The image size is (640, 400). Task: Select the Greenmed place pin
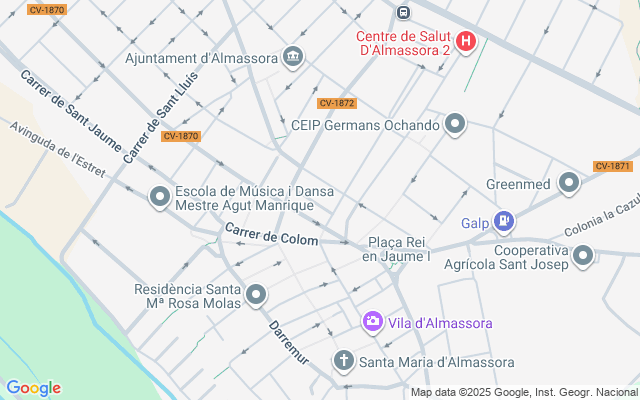(569, 184)
